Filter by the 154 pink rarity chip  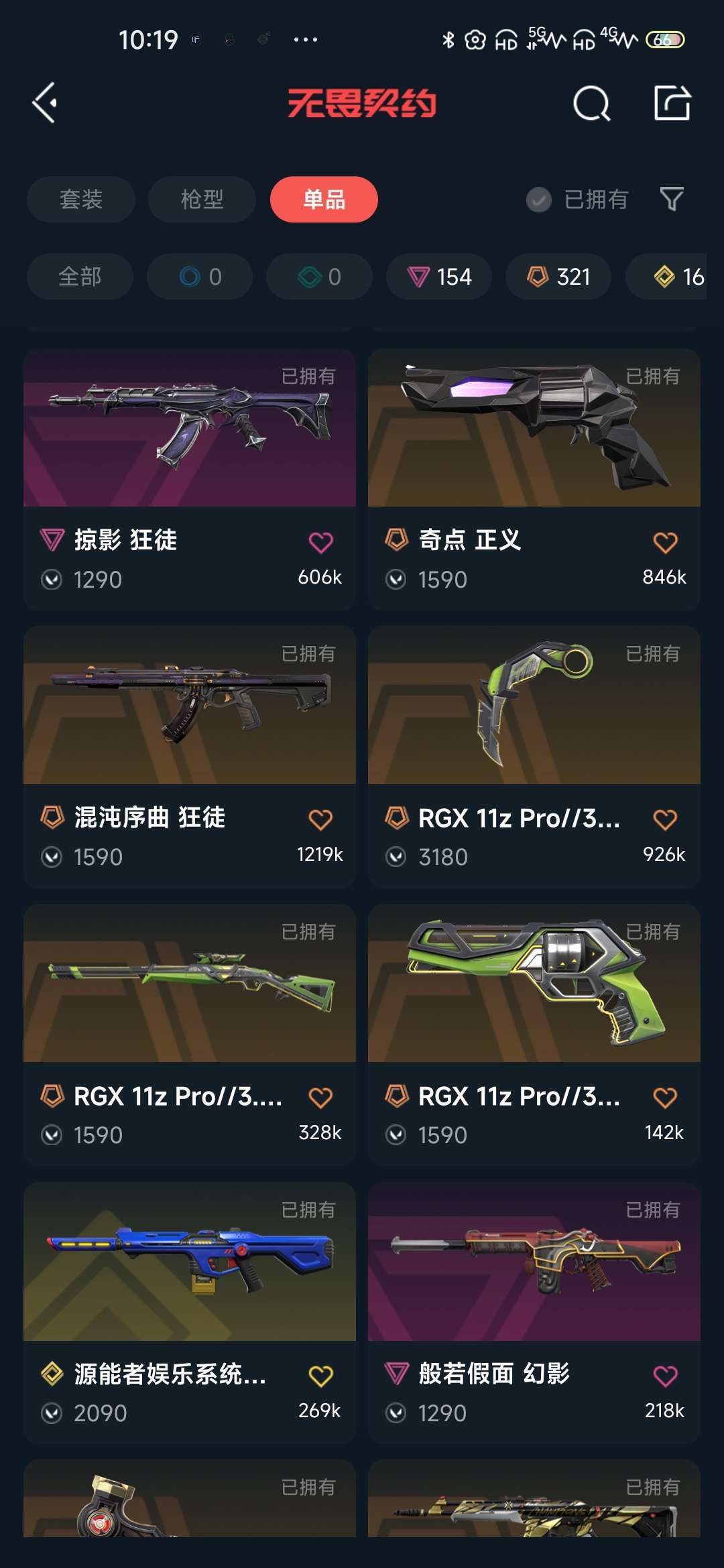[x=439, y=276]
